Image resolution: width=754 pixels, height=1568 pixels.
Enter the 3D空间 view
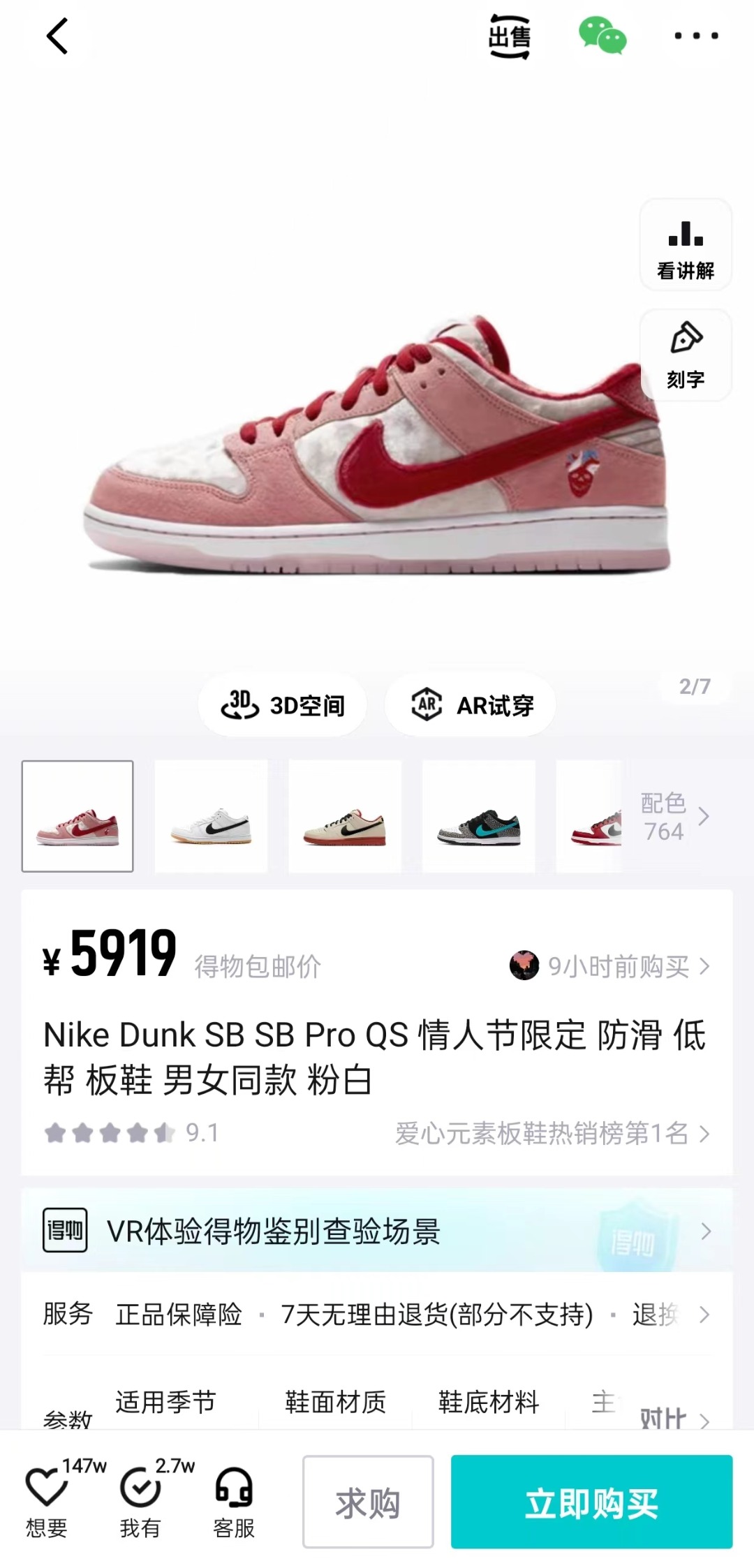point(283,705)
